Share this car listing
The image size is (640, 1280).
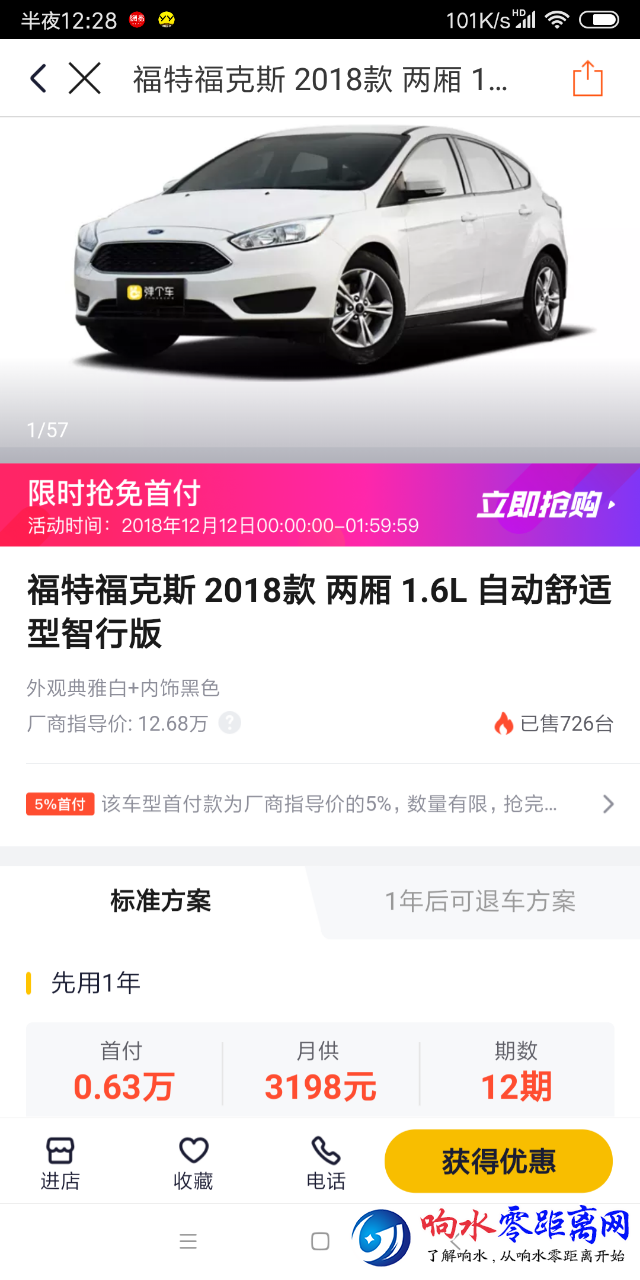(x=588, y=78)
